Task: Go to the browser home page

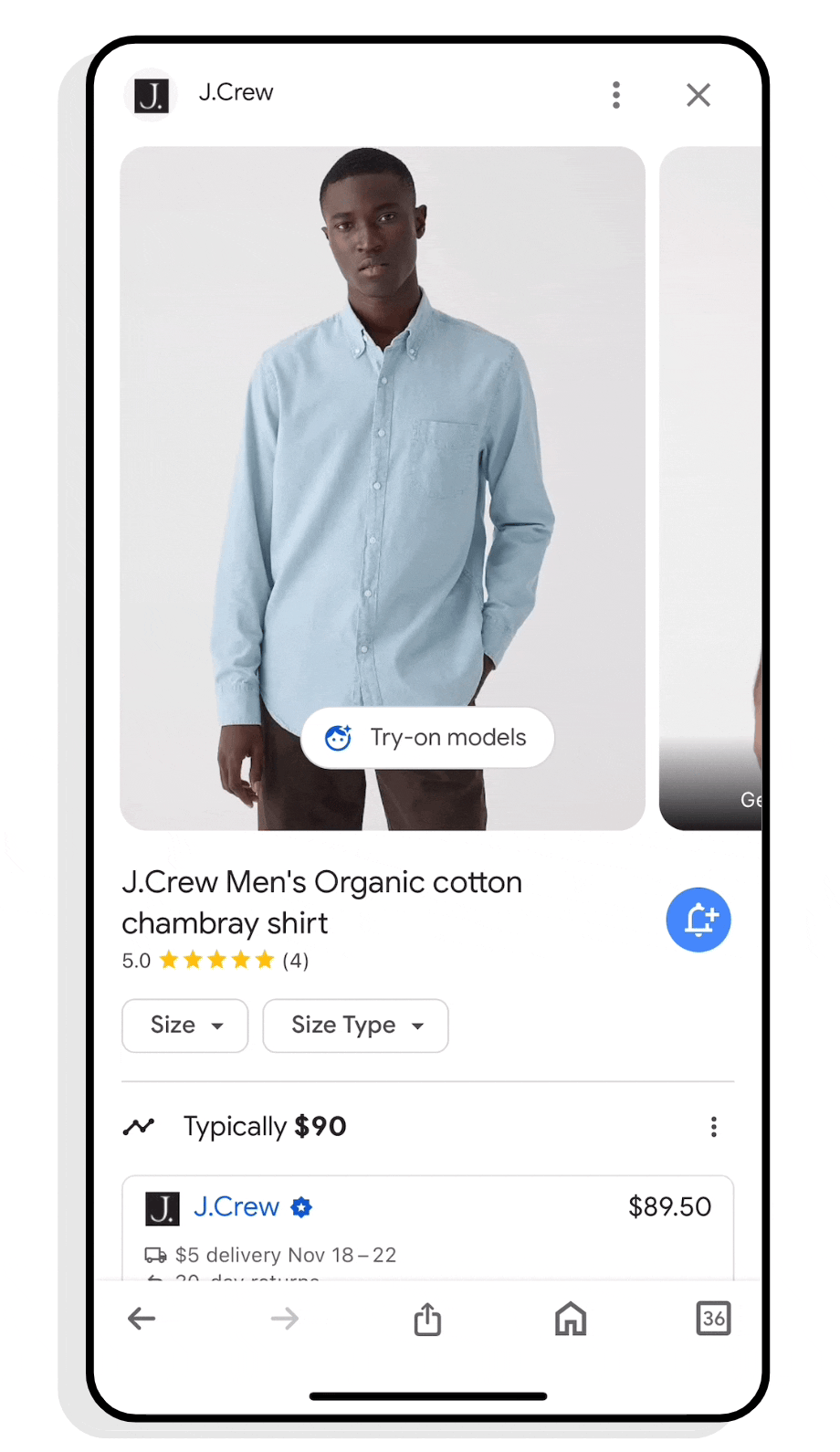Action: 571,1319
